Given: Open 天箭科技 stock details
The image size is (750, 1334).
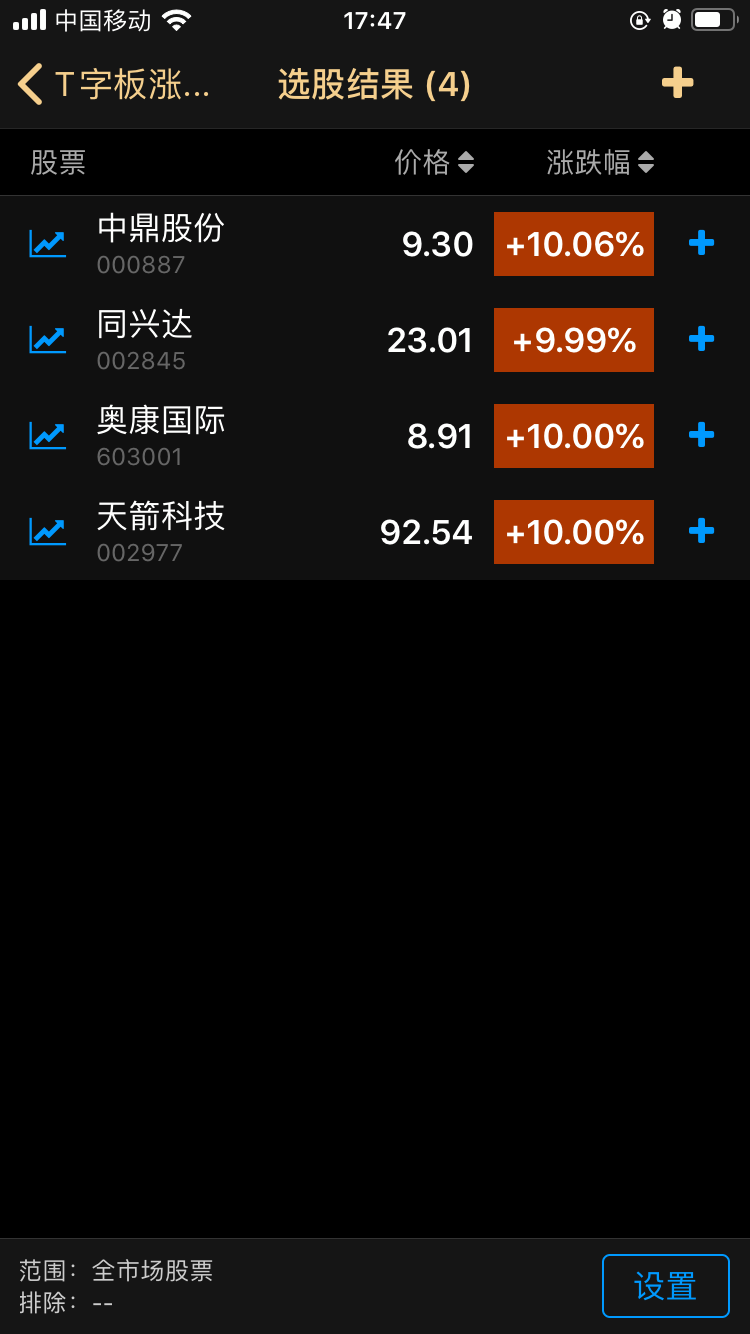Looking at the screenshot, I should coord(161,530).
